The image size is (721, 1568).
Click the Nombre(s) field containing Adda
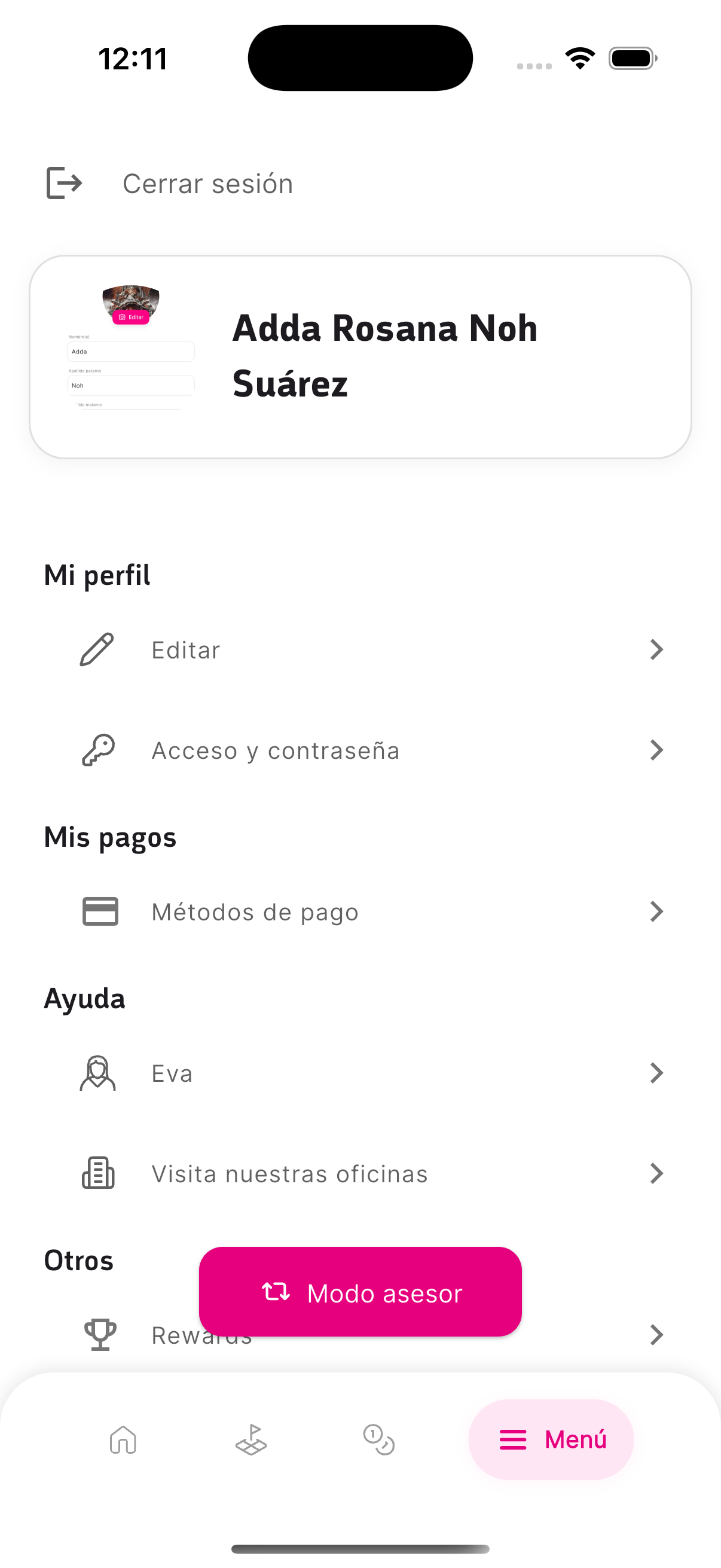130,351
